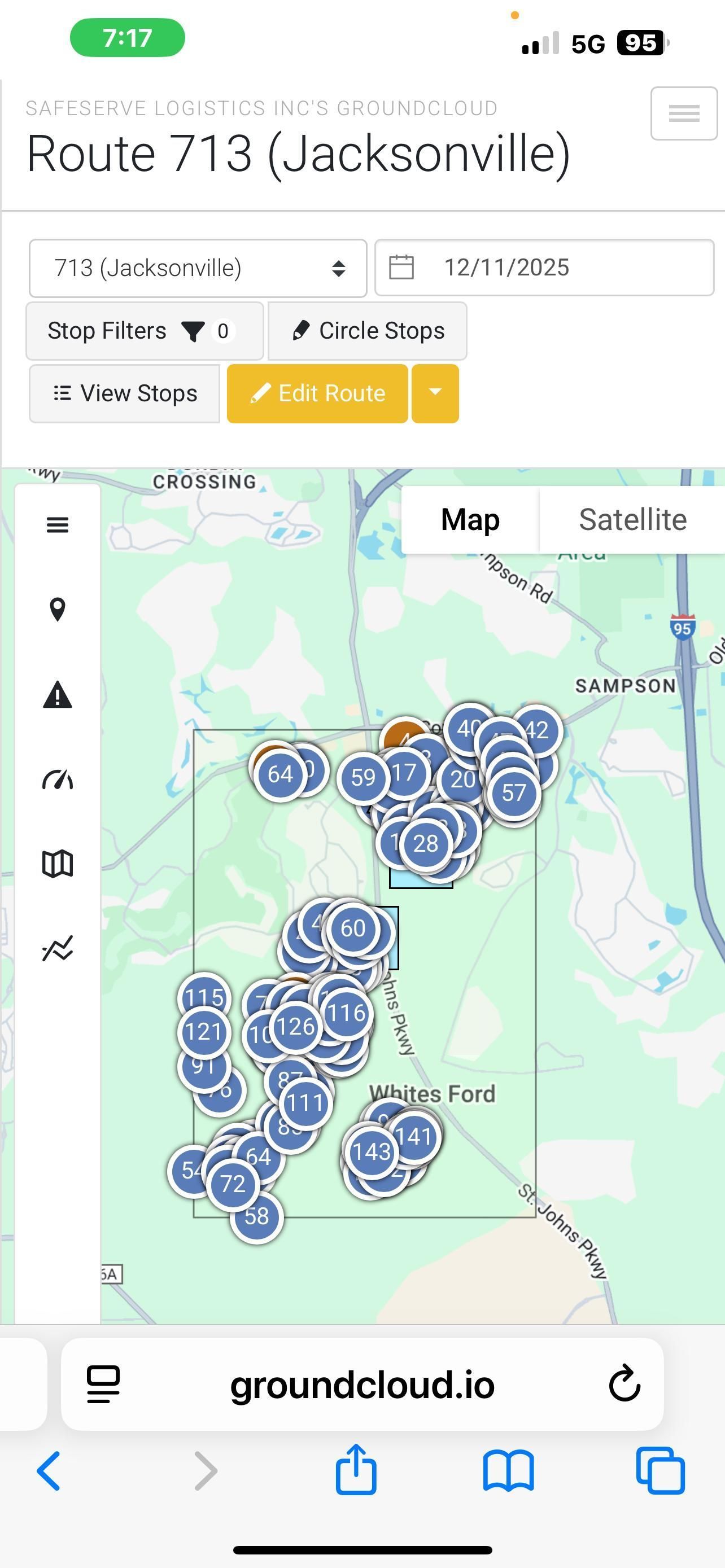Select the Map view tab

coord(470,520)
